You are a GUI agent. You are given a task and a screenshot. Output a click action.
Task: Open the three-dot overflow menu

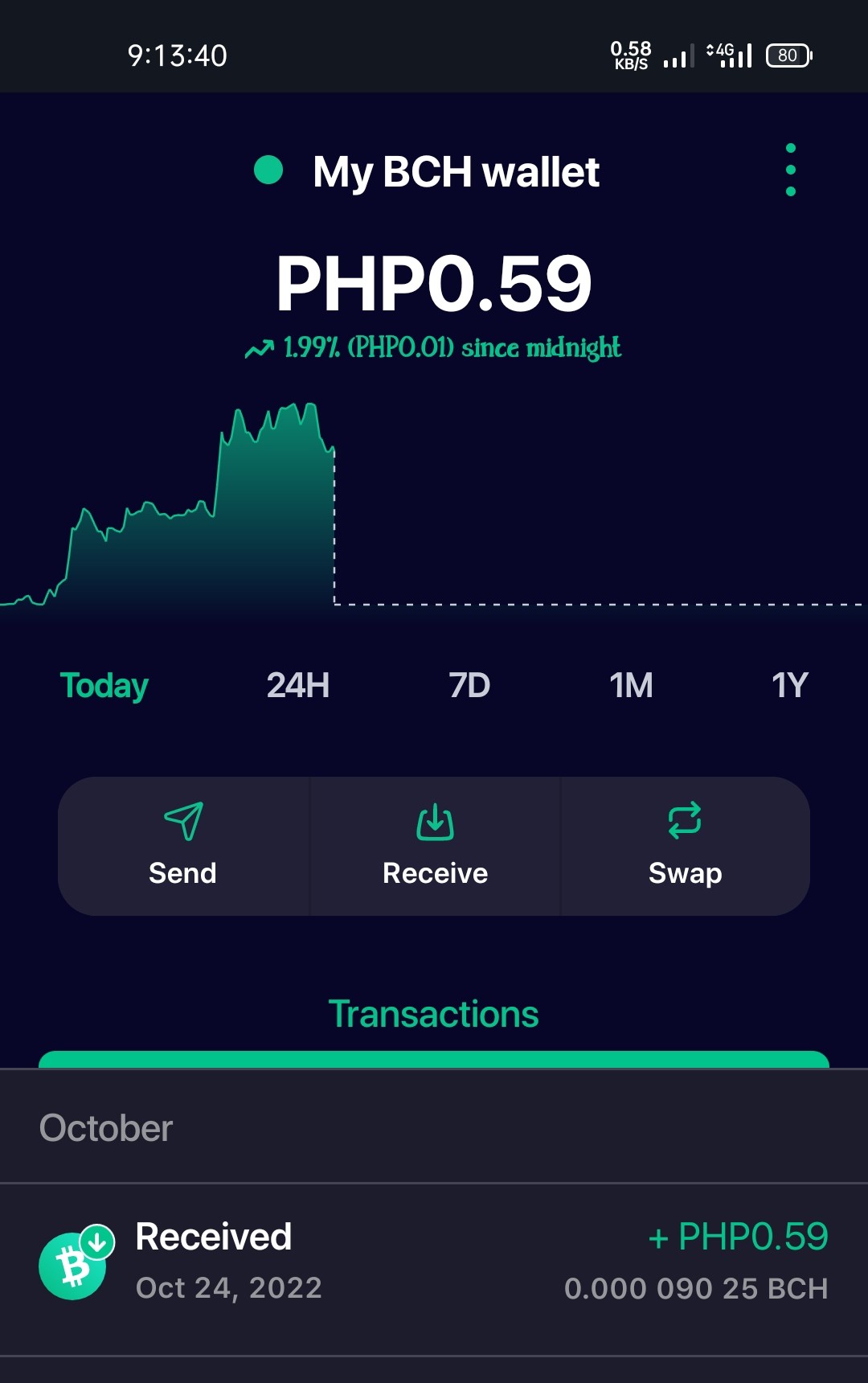791,170
